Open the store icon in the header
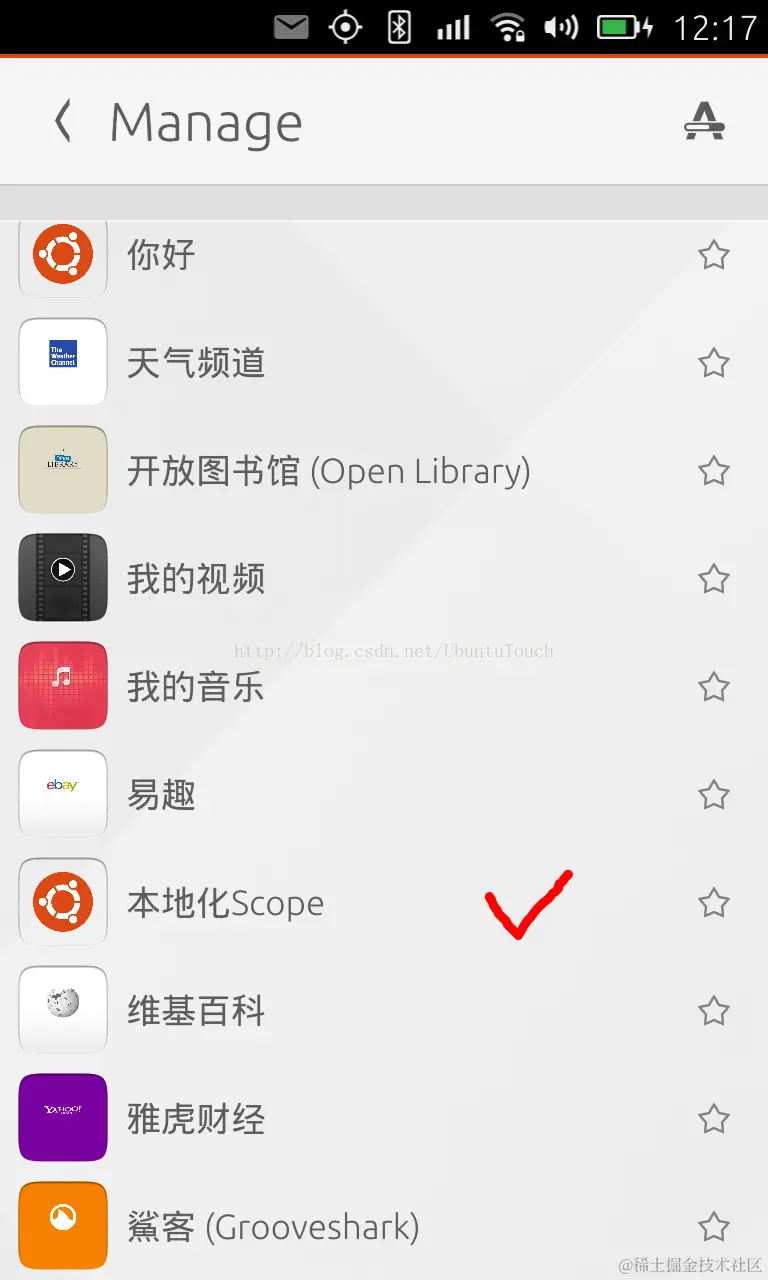The height and width of the screenshot is (1280, 768). tap(704, 123)
